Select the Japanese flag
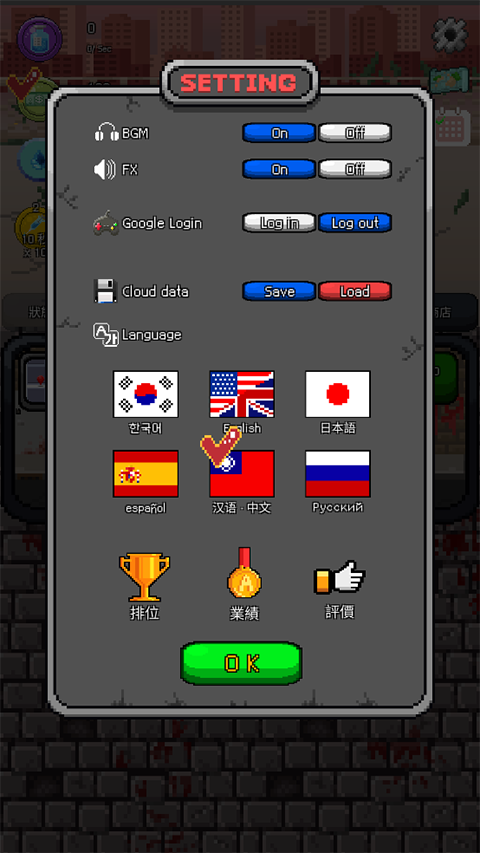Viewport: 480px width, 853px height. click(x=337, y=394)
